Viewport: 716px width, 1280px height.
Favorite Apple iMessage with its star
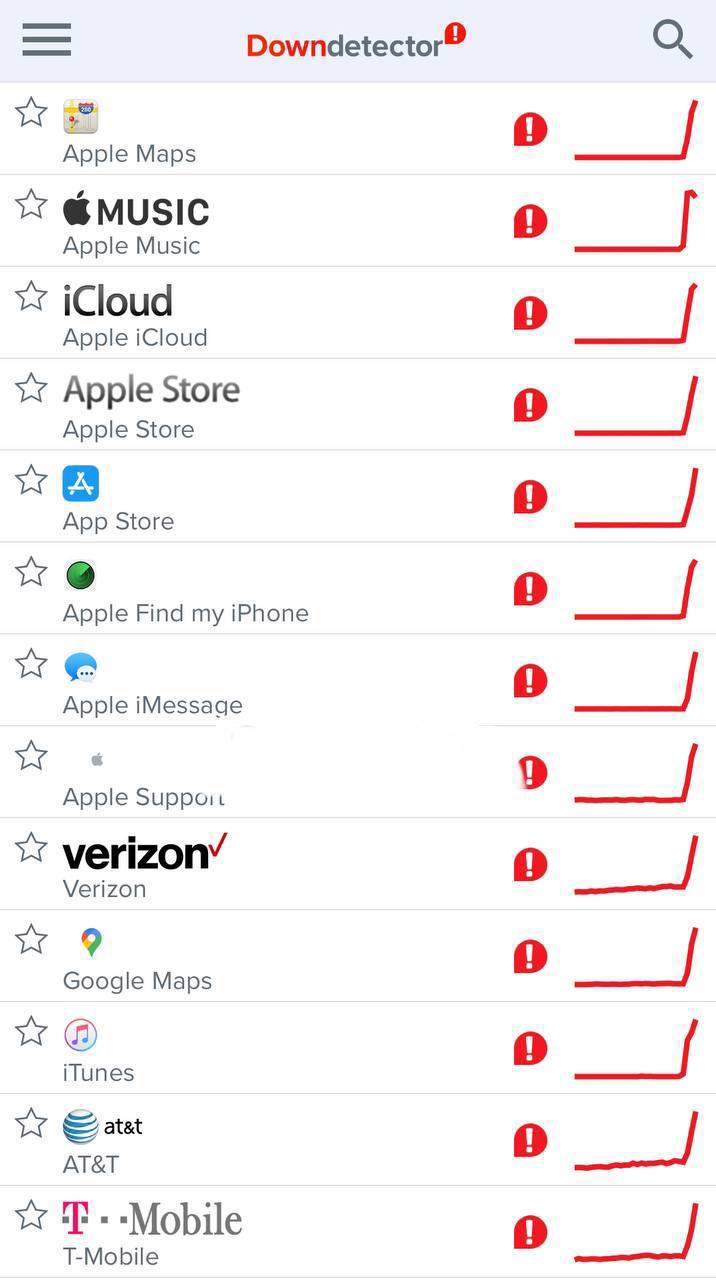pyautogui.click(x=31, y=664)
